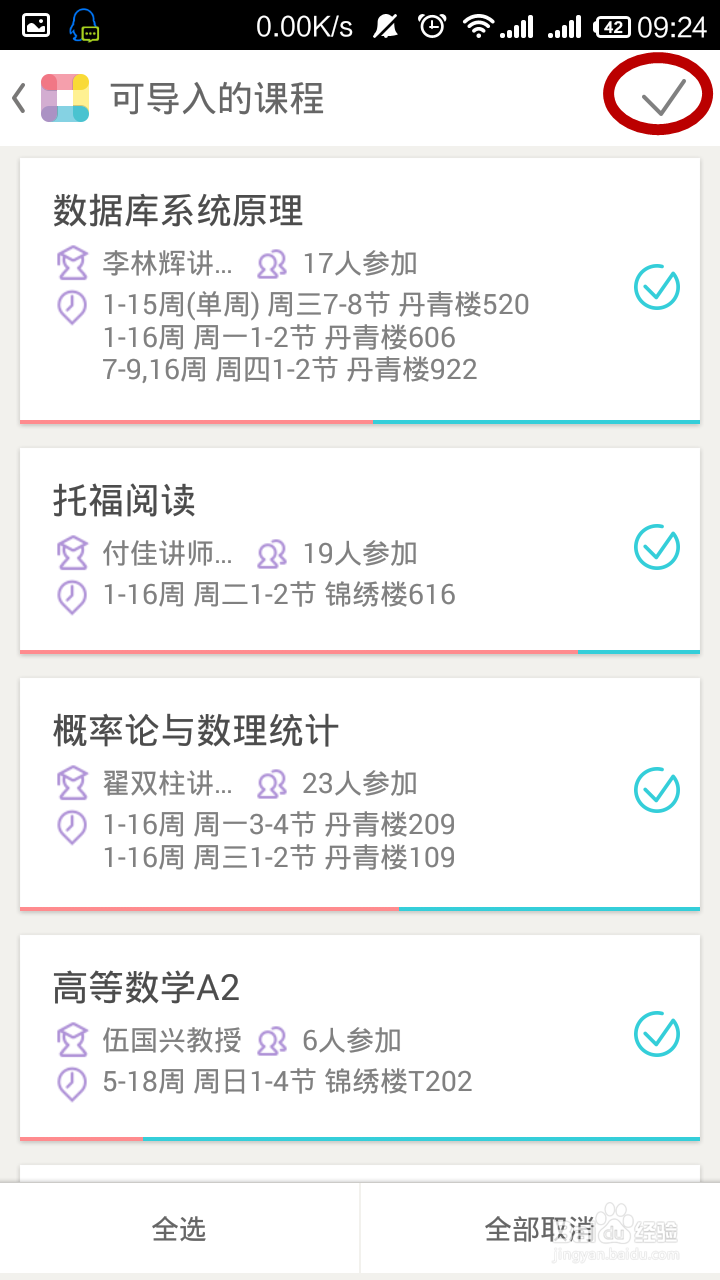Go back using the top-left arrow
Screen dimensions: 720x1280
[18, 98]
